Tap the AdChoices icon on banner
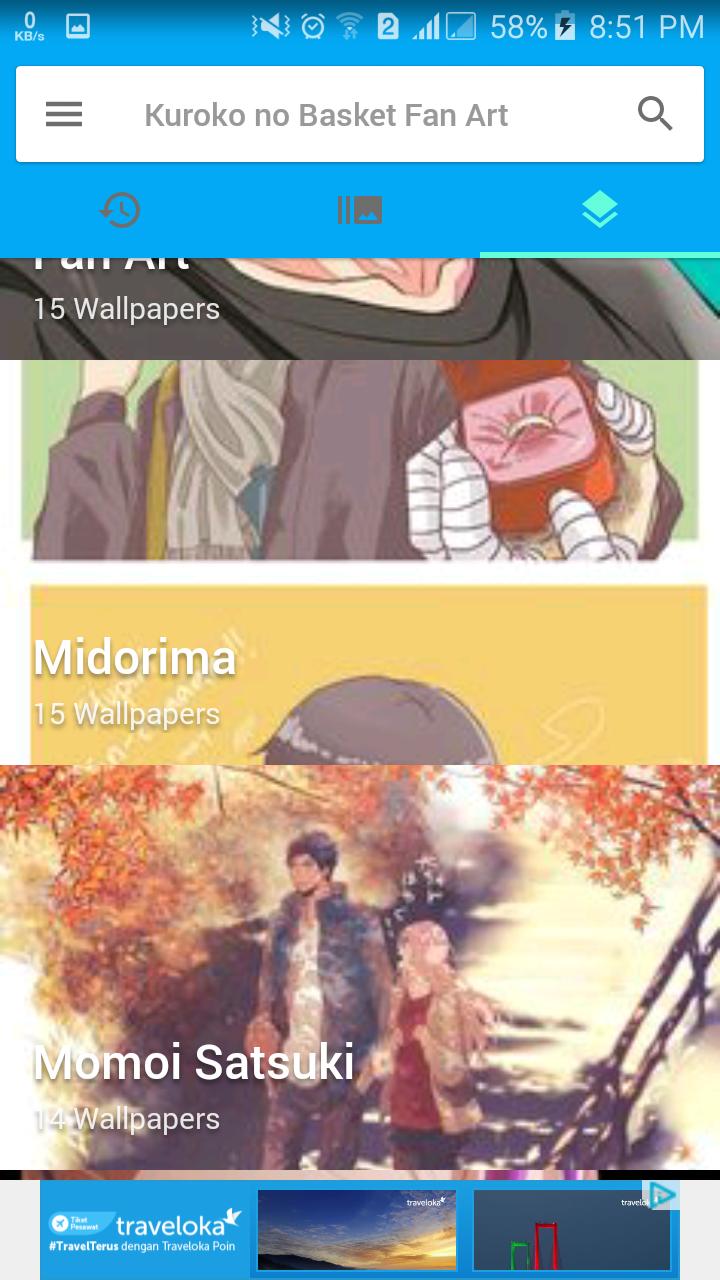 point(663,1195)
